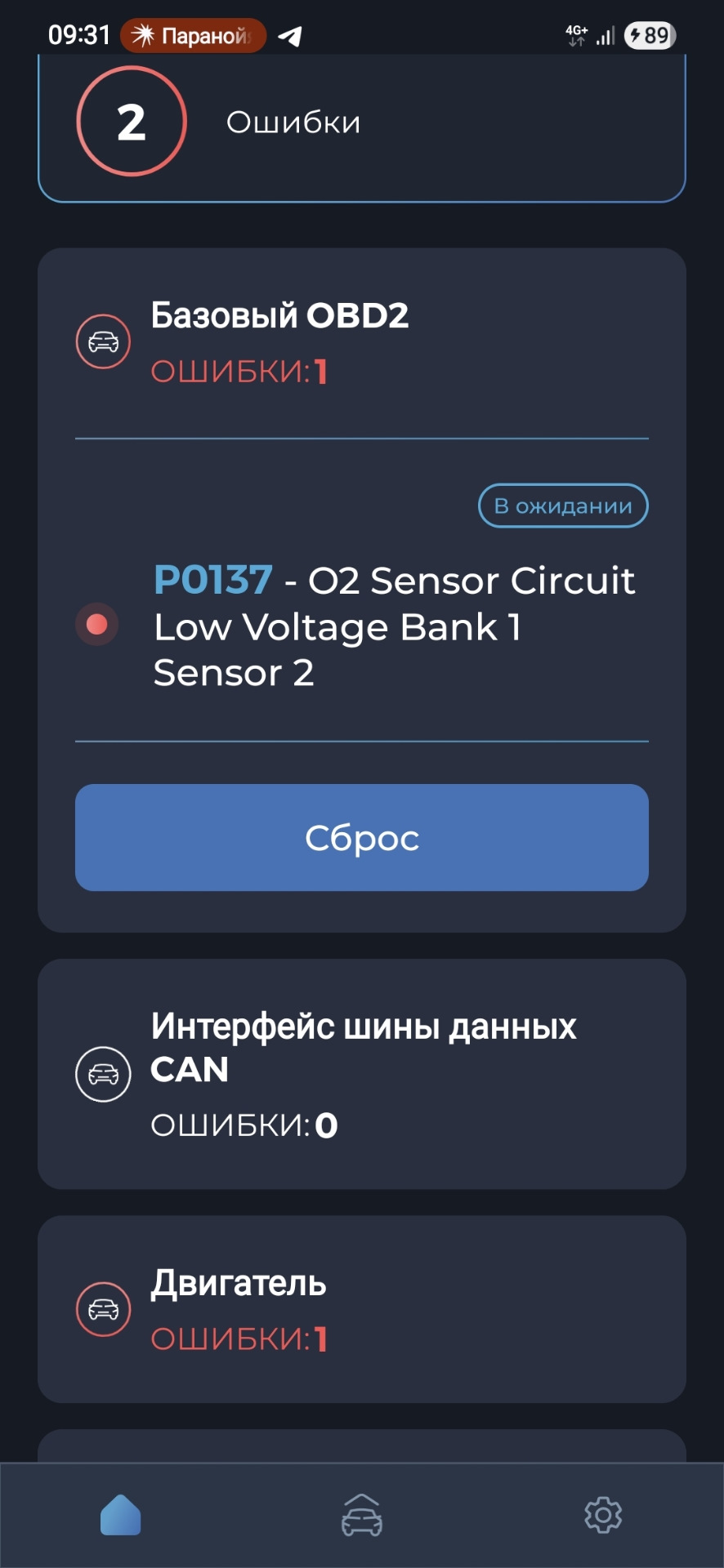
Task: Tap the Сброс reset button
Action: (361, 837)
